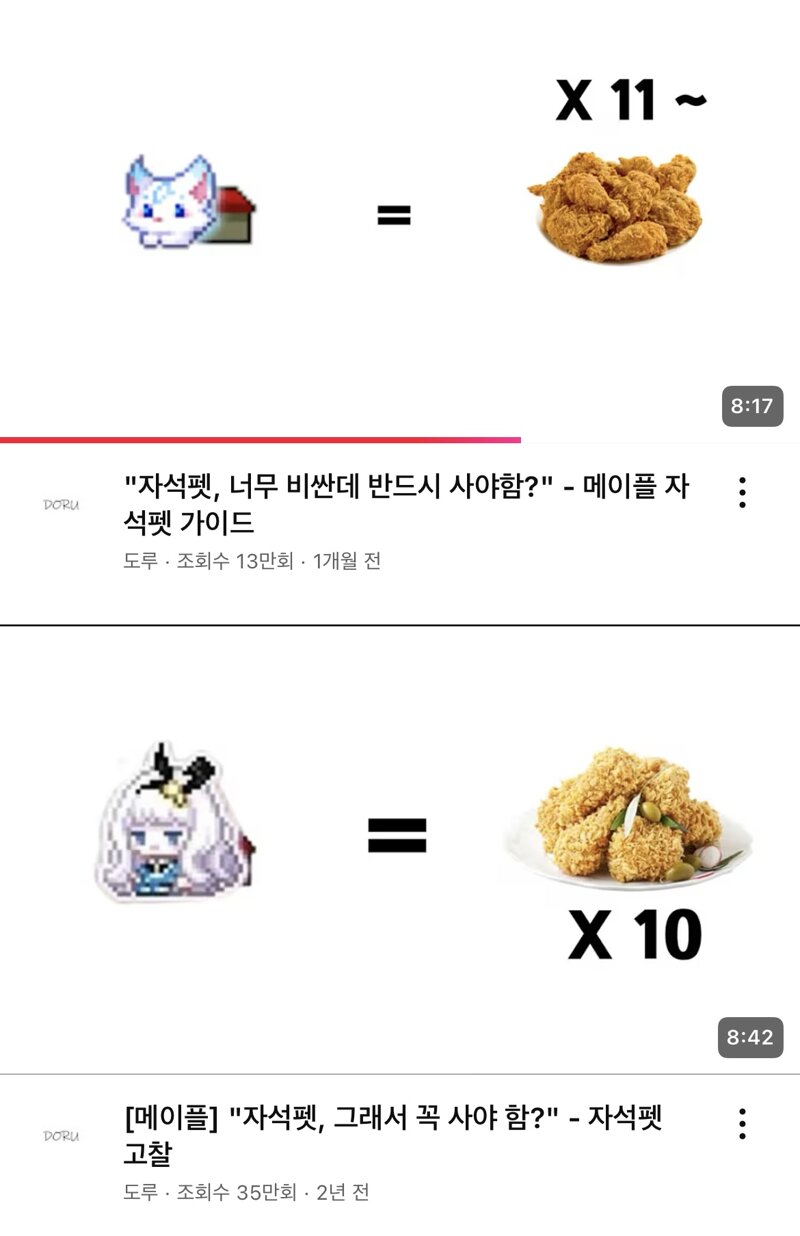The height and width of the screenshot is (1236, 800).
Task: Open overflow menu for 자석펫 가이드 video
Action: (x=742, y=492)
